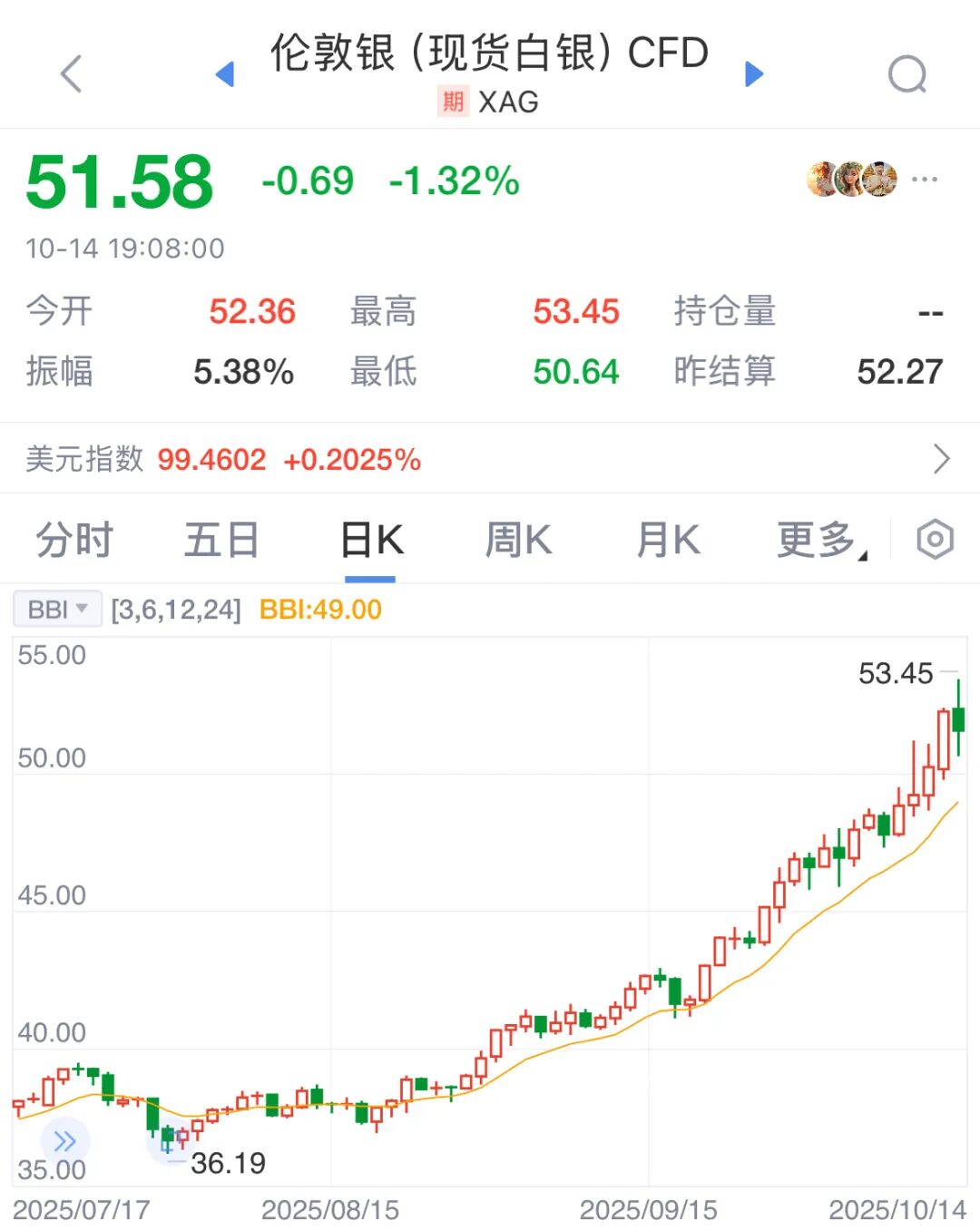Image resolution: width=980 pixels, height=1231 pixels.
Task: Switch to the next instrument
Action: click(x=754, y=73)
